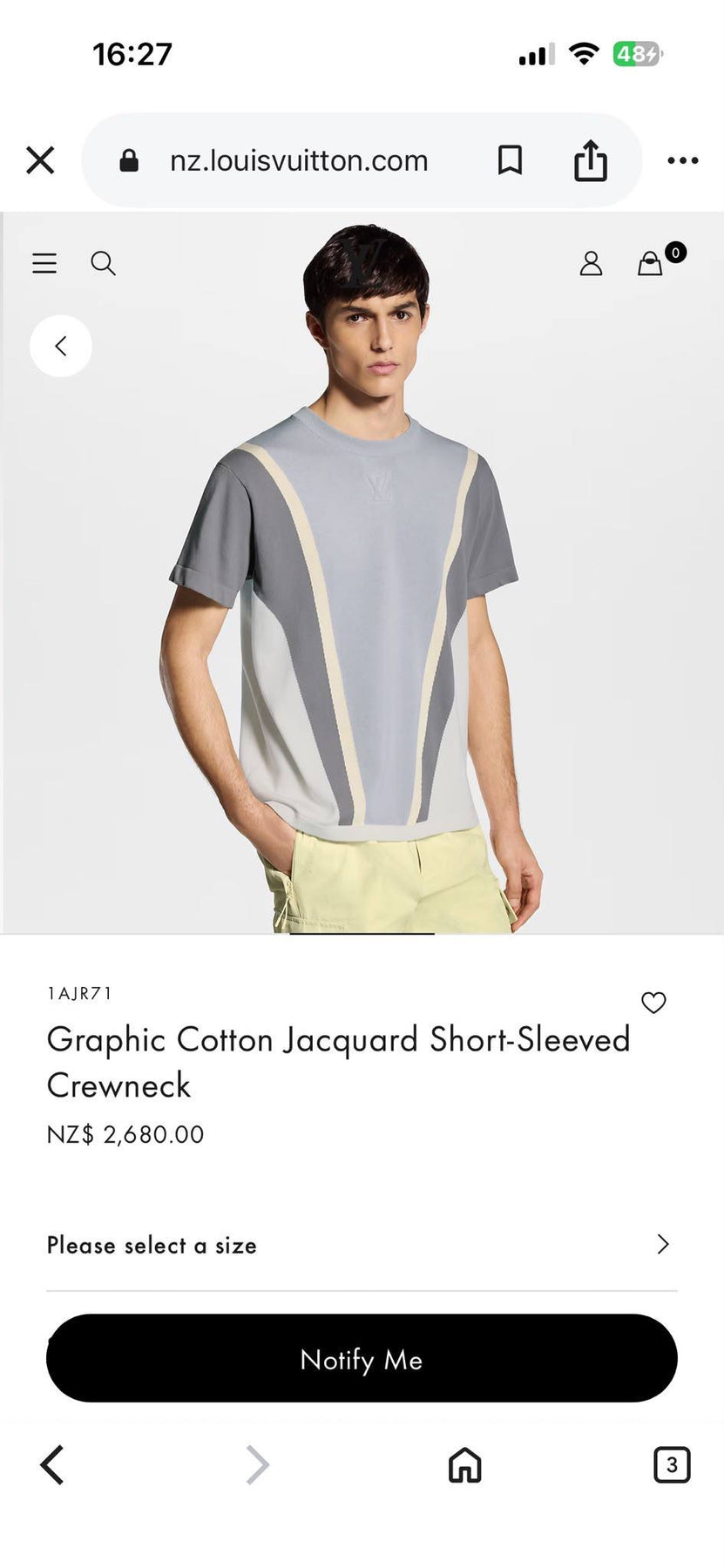724x1568 pixels.
Task: Open the tab switcher showing 3 tabs
Action: pos(671,1464)
